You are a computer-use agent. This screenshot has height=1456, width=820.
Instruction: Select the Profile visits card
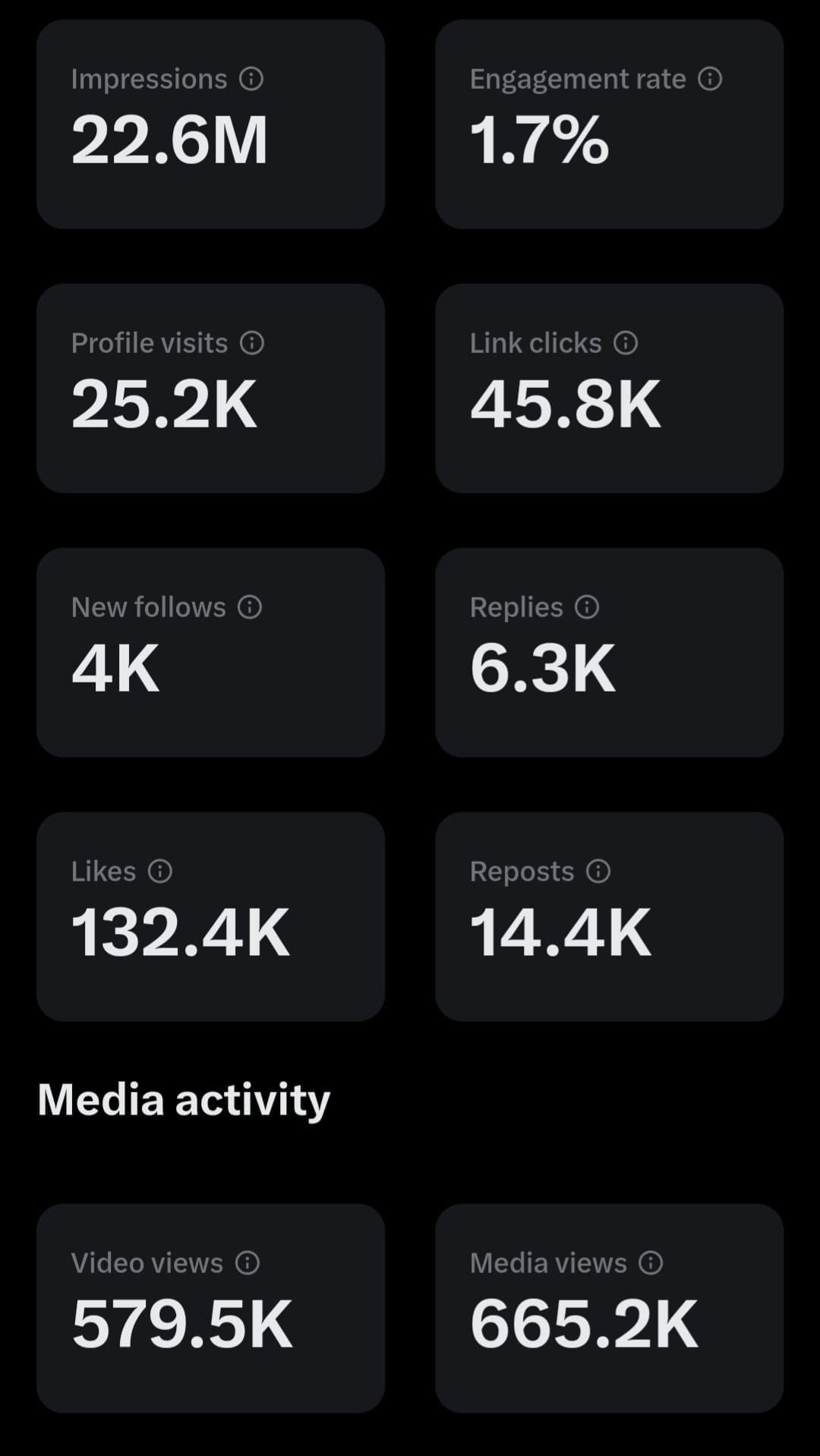tap(212, 388)
